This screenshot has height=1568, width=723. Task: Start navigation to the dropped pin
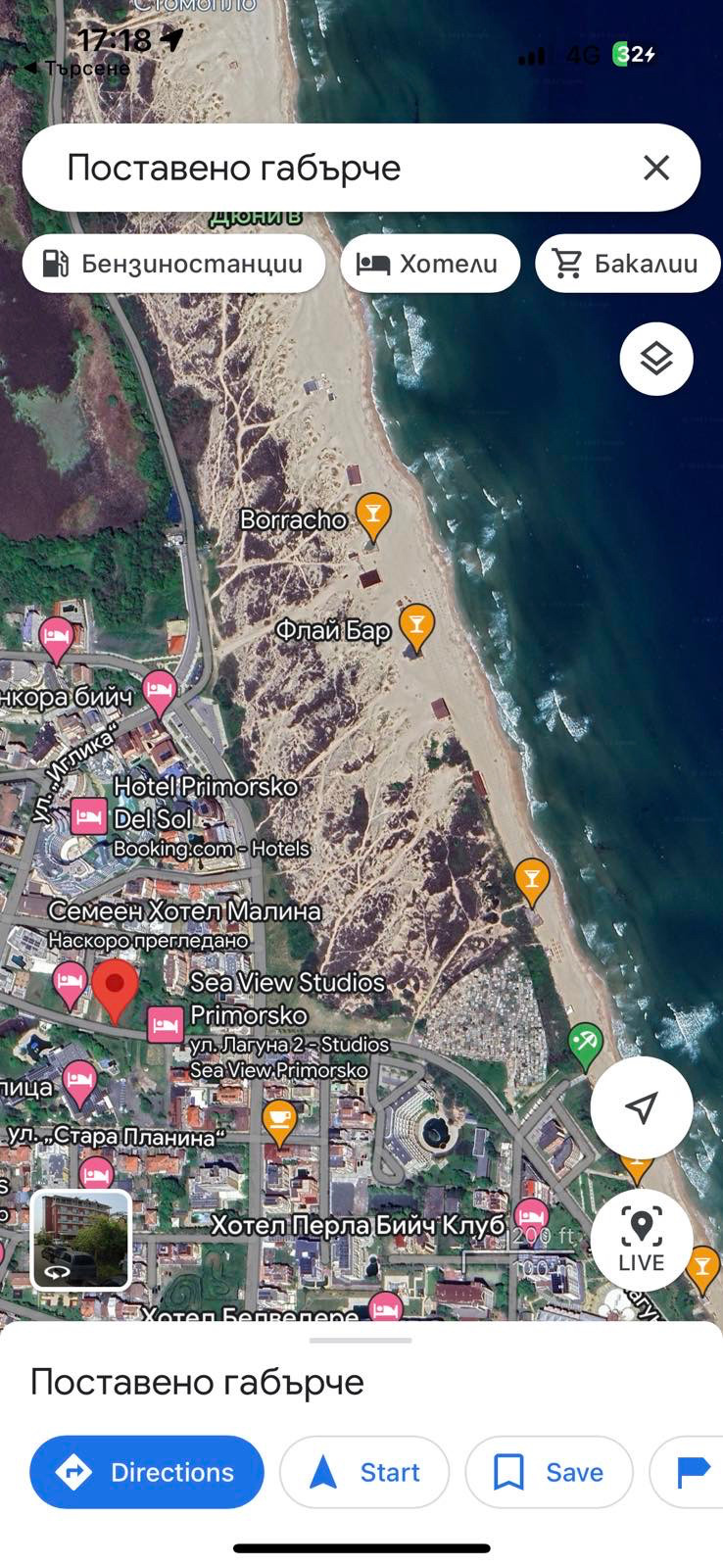(364, 1472)
